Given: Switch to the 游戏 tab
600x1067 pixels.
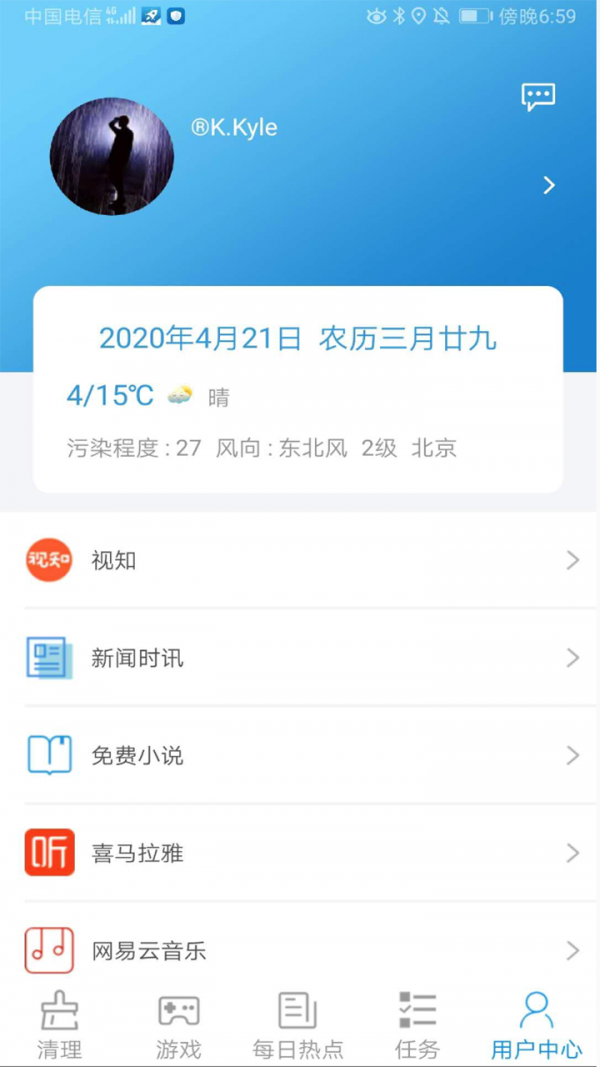Looking at the screenshot, I should pyautogui.click(x=179, y=1025).
